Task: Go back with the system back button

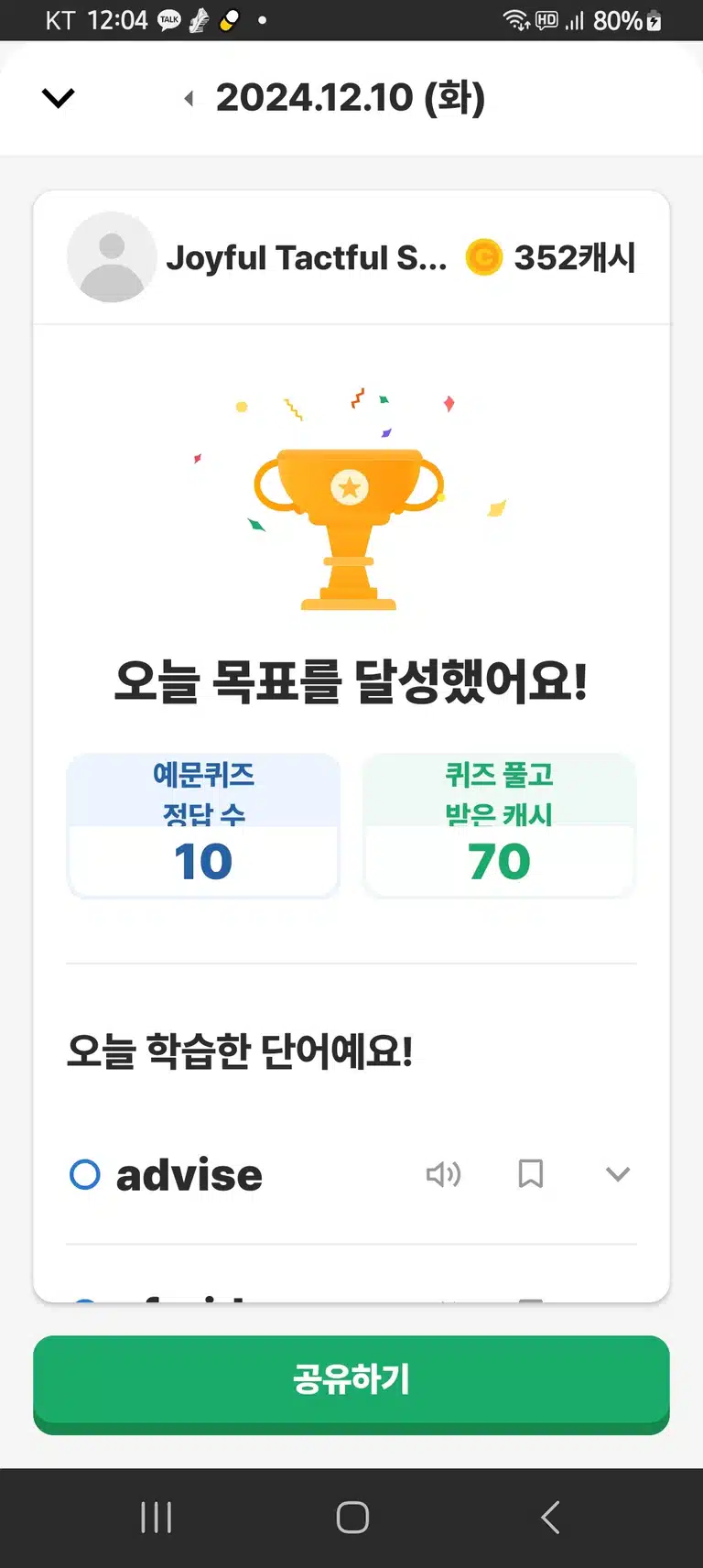Action: 550,1518
